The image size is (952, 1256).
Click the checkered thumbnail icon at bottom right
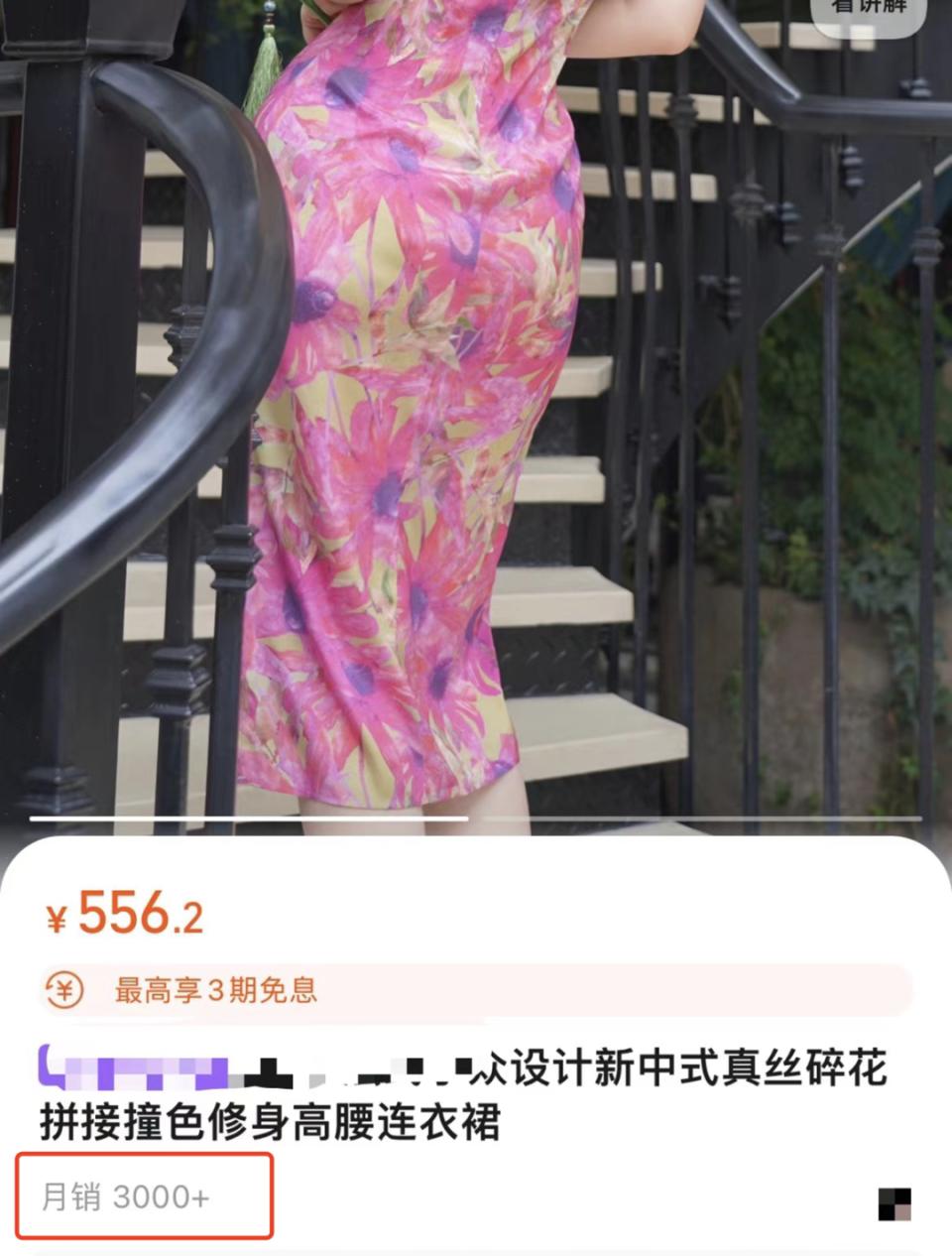click(x=893, y=1204)
